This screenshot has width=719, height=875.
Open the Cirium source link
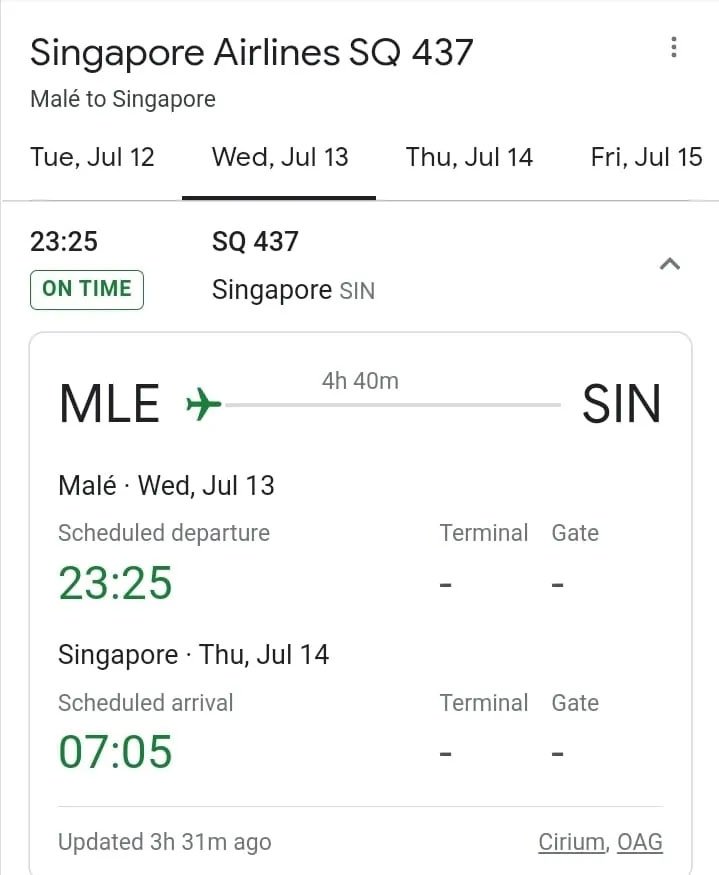point(571,842)
